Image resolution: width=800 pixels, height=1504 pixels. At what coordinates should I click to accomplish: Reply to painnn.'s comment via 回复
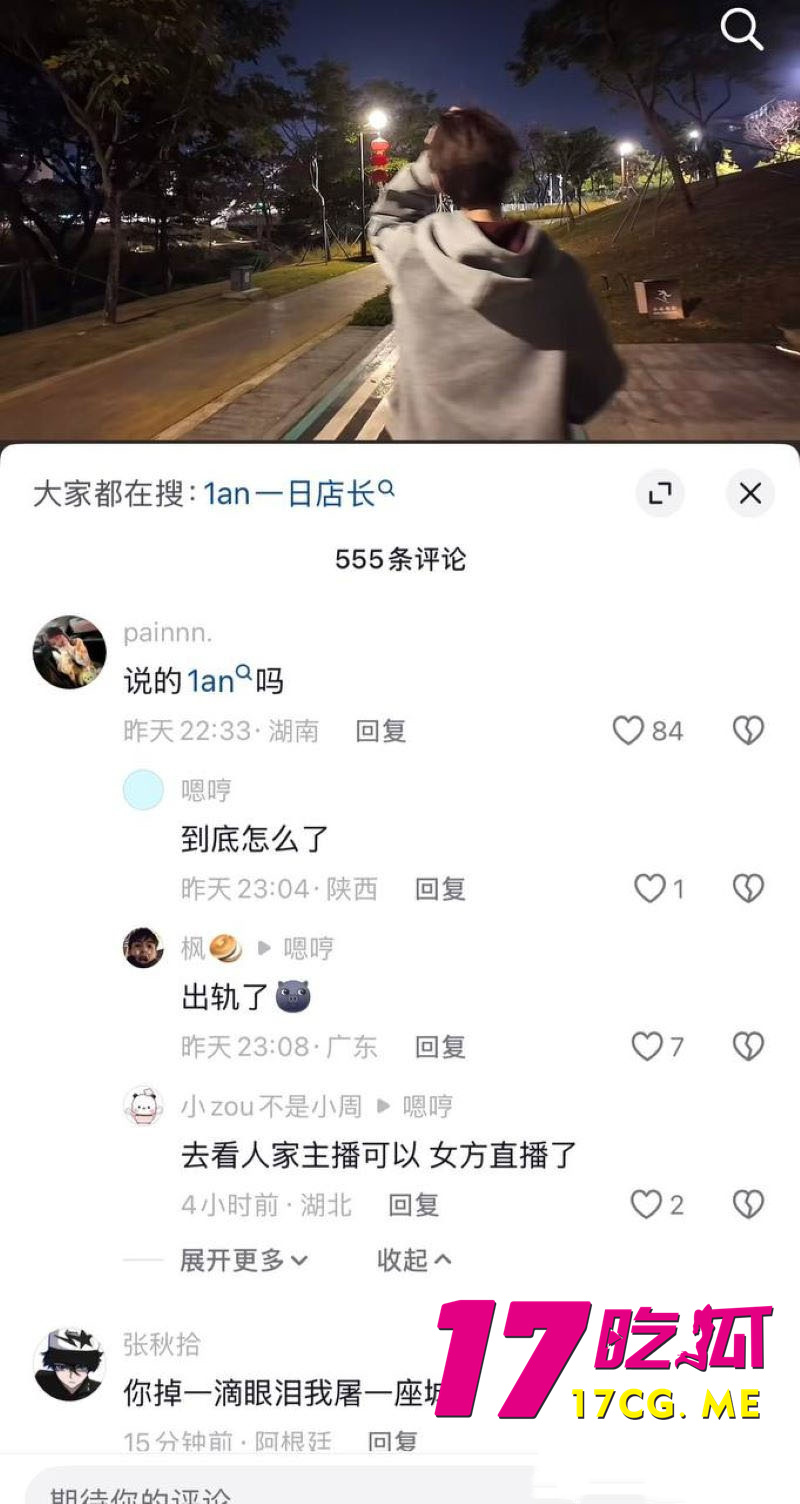(380, 731)
